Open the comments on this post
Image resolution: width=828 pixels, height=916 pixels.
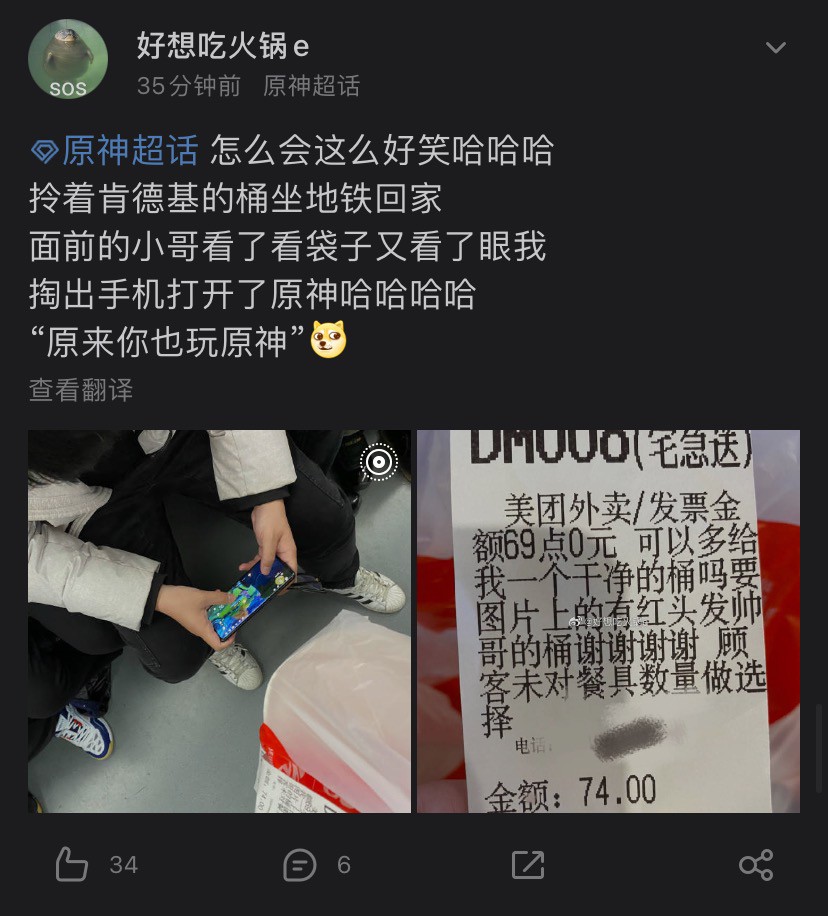tap(300, 864)
